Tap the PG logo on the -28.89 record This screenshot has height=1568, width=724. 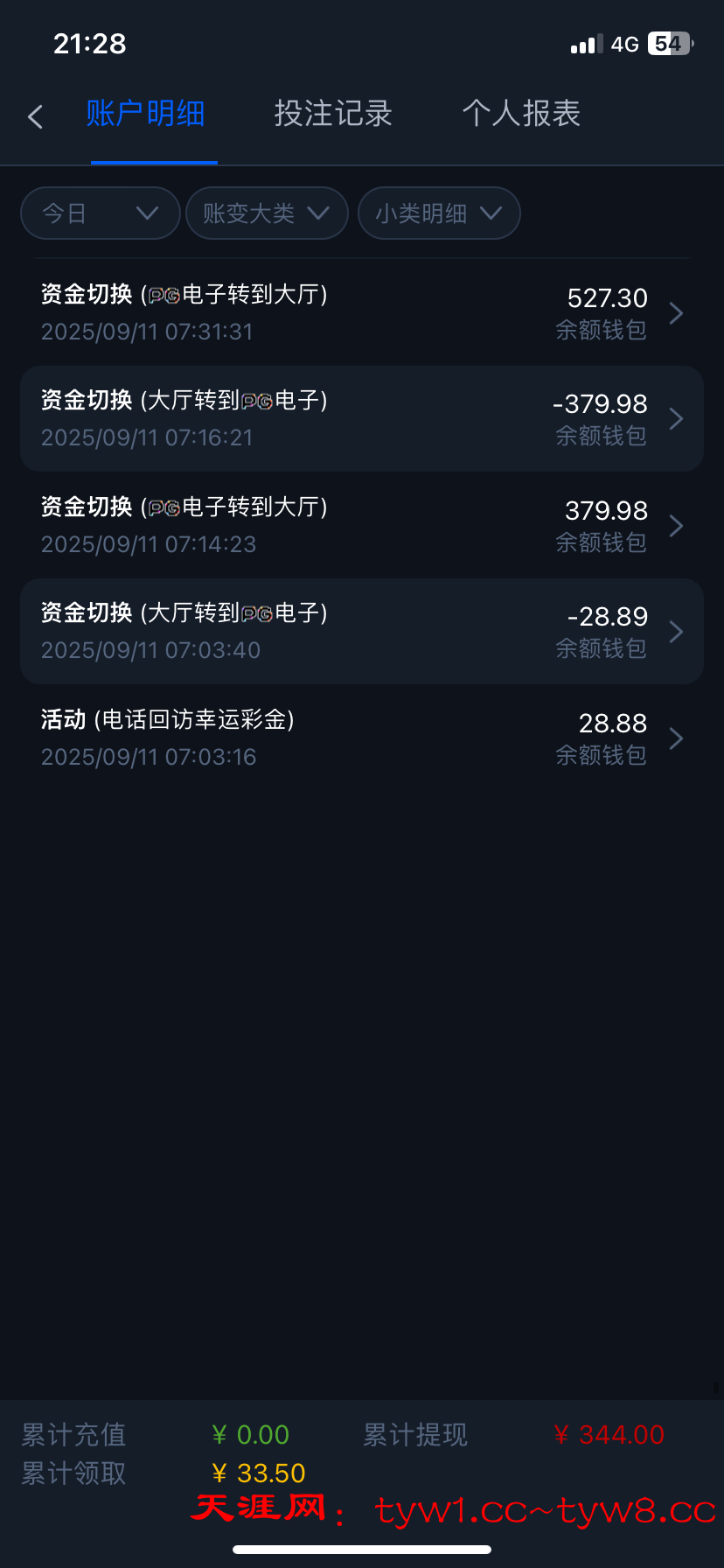pos(258,613)
